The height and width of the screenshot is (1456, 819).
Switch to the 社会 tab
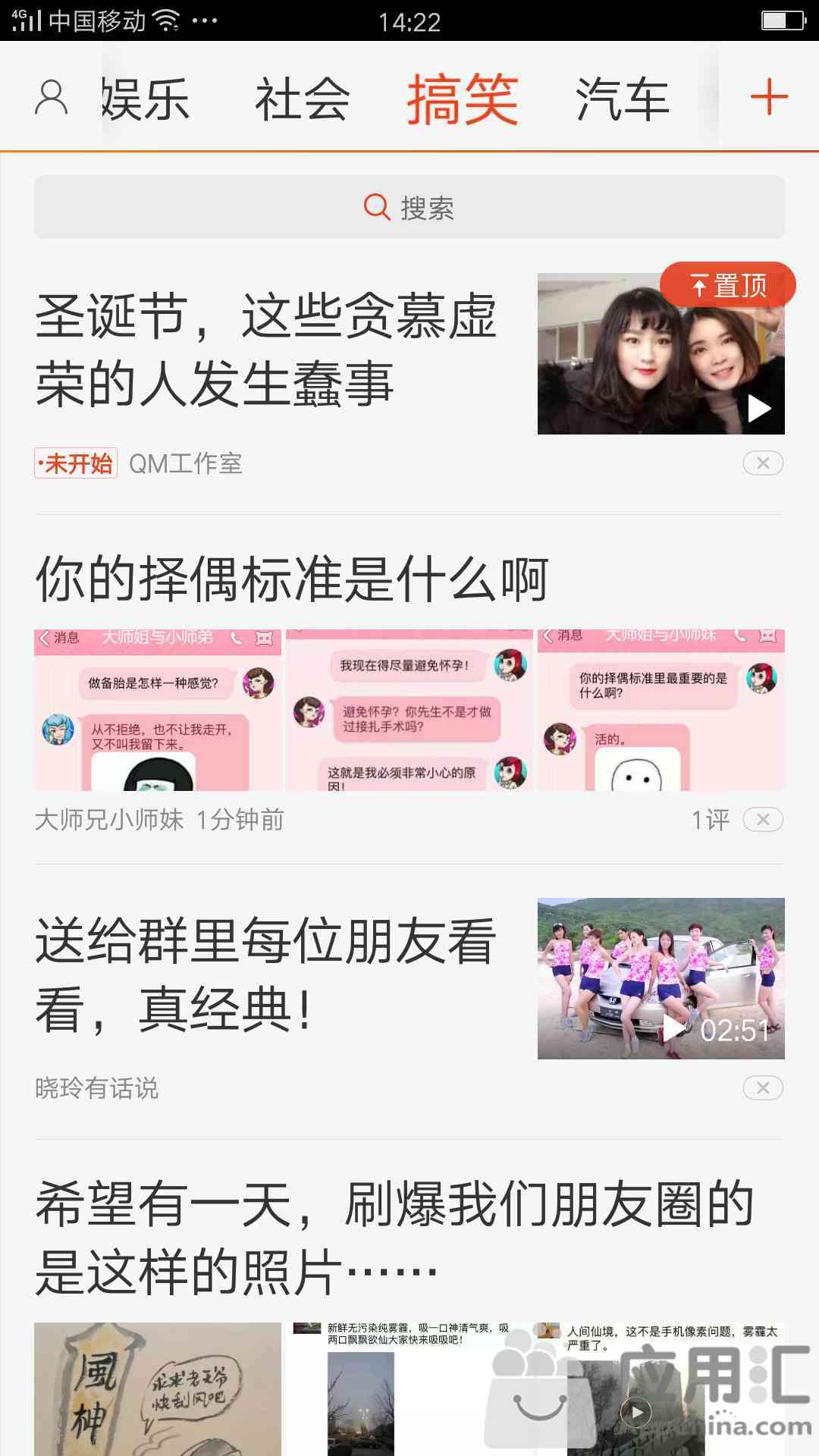pos(302,99)
